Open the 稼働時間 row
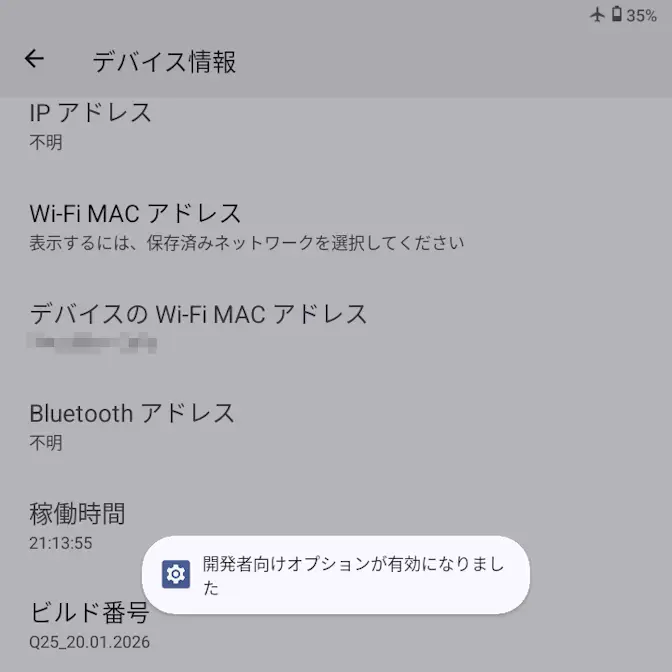Screen dimensions: 672x672 coord(78,527)
